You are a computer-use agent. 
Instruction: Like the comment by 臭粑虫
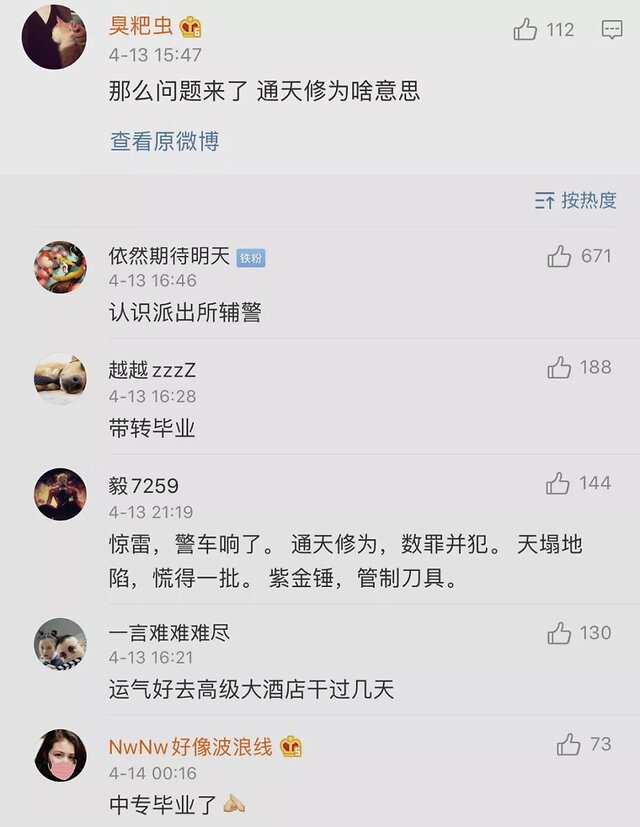[x=526, y=30]
